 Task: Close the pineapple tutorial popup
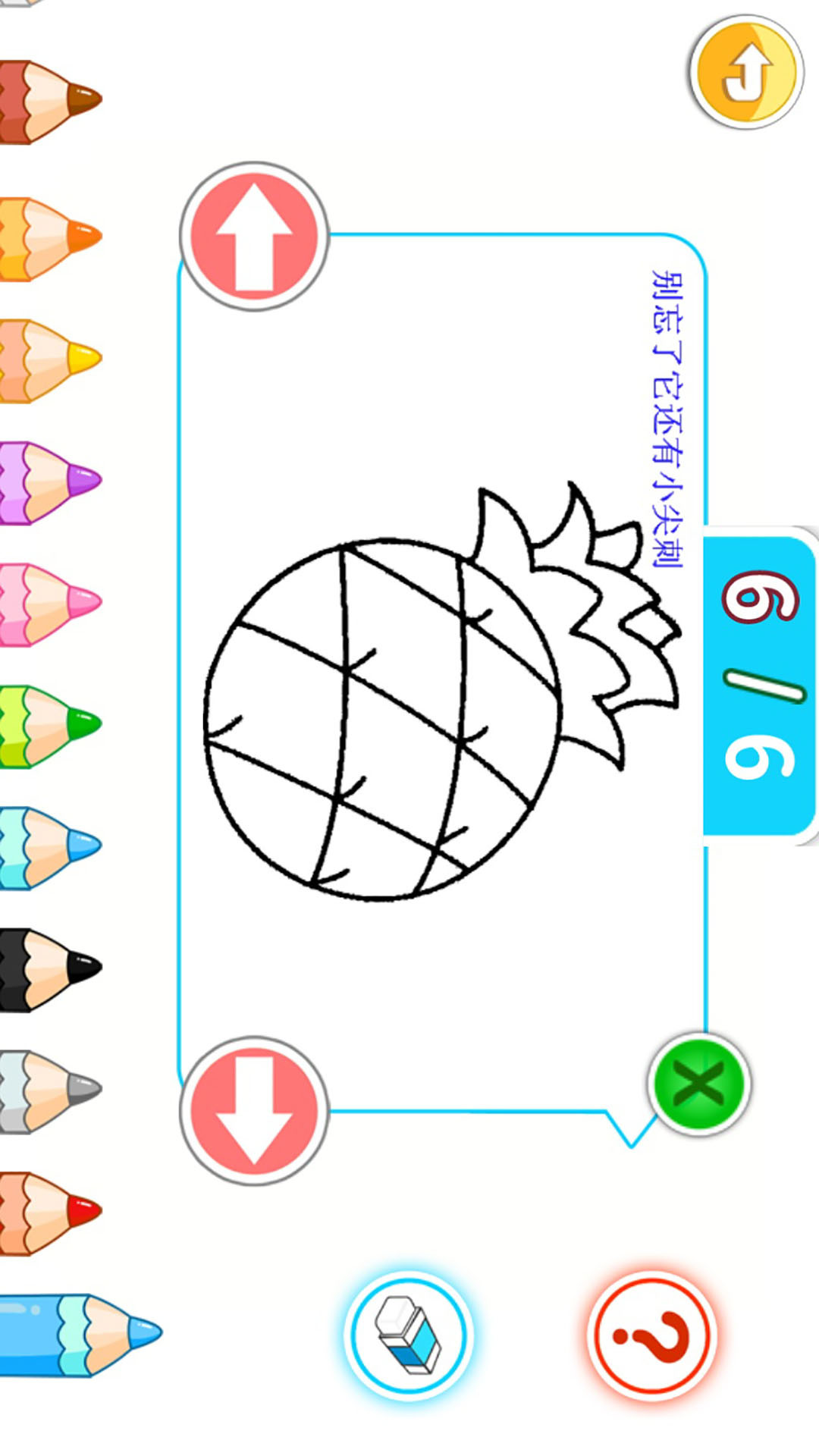(x=698, y=1084)
